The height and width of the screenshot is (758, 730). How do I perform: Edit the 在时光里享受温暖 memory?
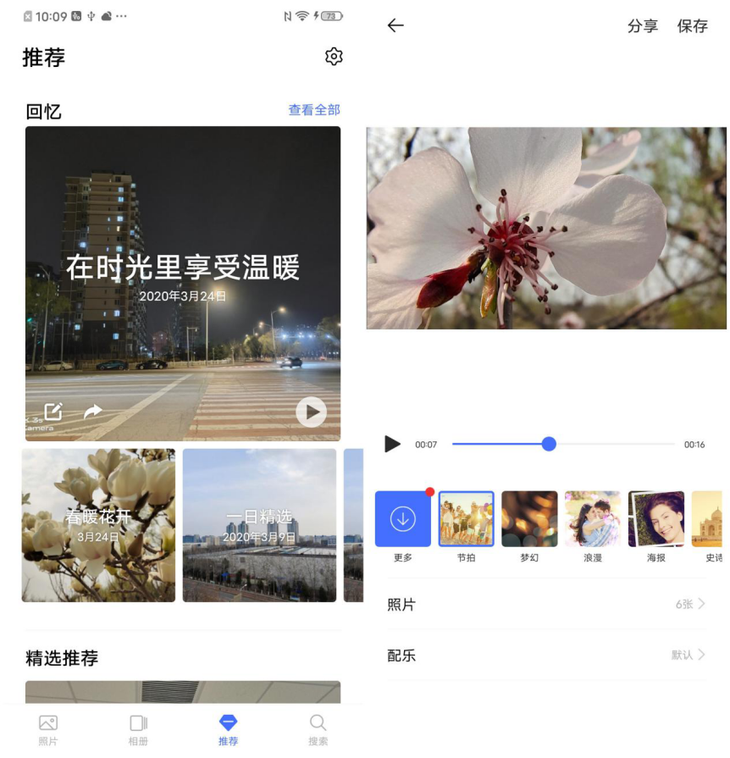[x=53, y=411]
